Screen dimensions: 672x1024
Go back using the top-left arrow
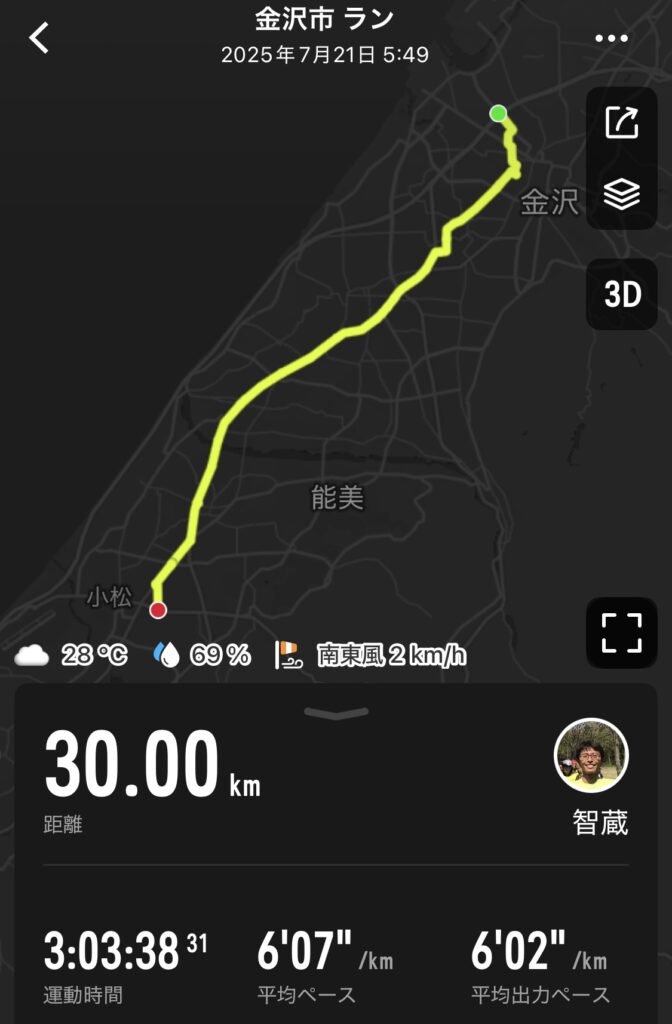pyautogui.click(x=39, y=38)
